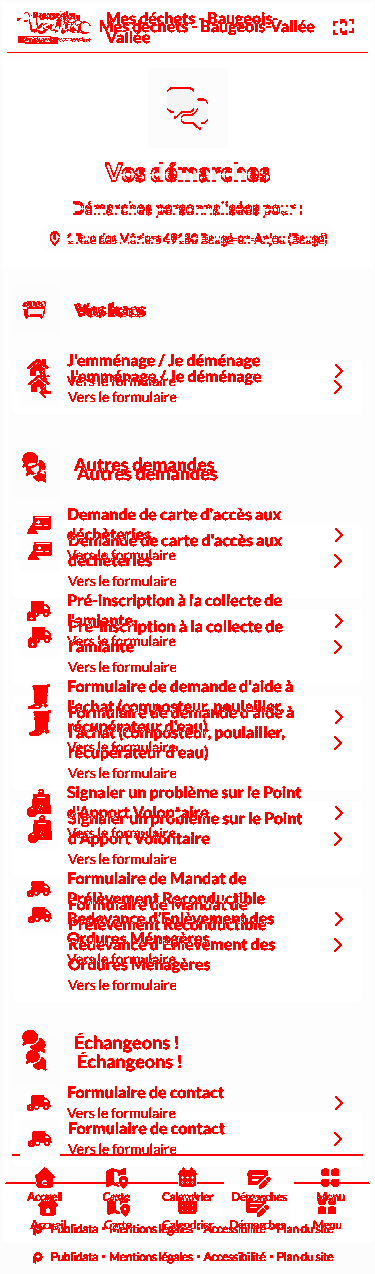Open Signaler un problème sur le Point d'Apport Volontaire
This screenshot has height=1274, width=375.
point(187,838)
